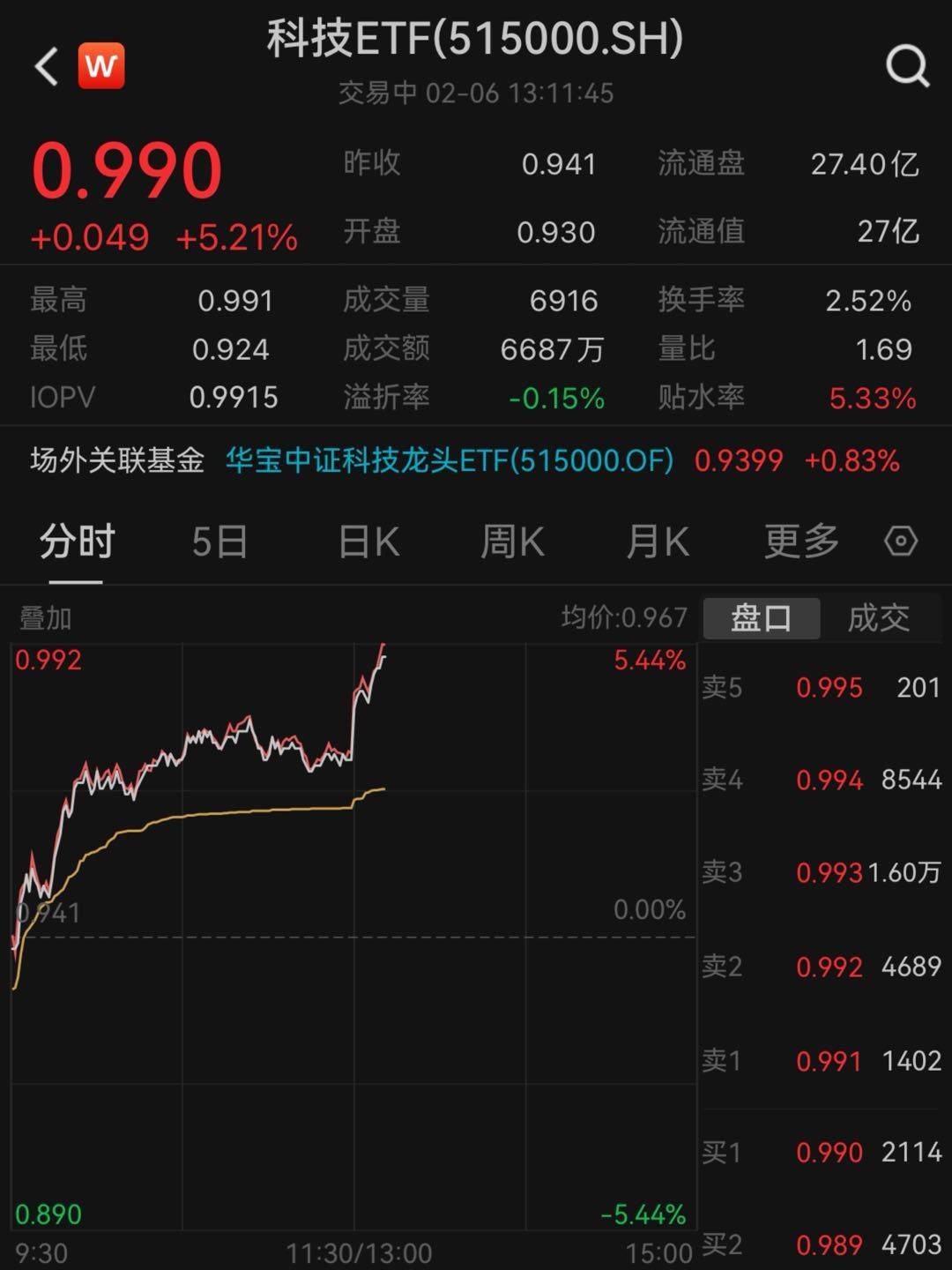The height and width of the screenshot is (1270, 952).
Task: Activate the 盘口 order book view
Action: 760,617
